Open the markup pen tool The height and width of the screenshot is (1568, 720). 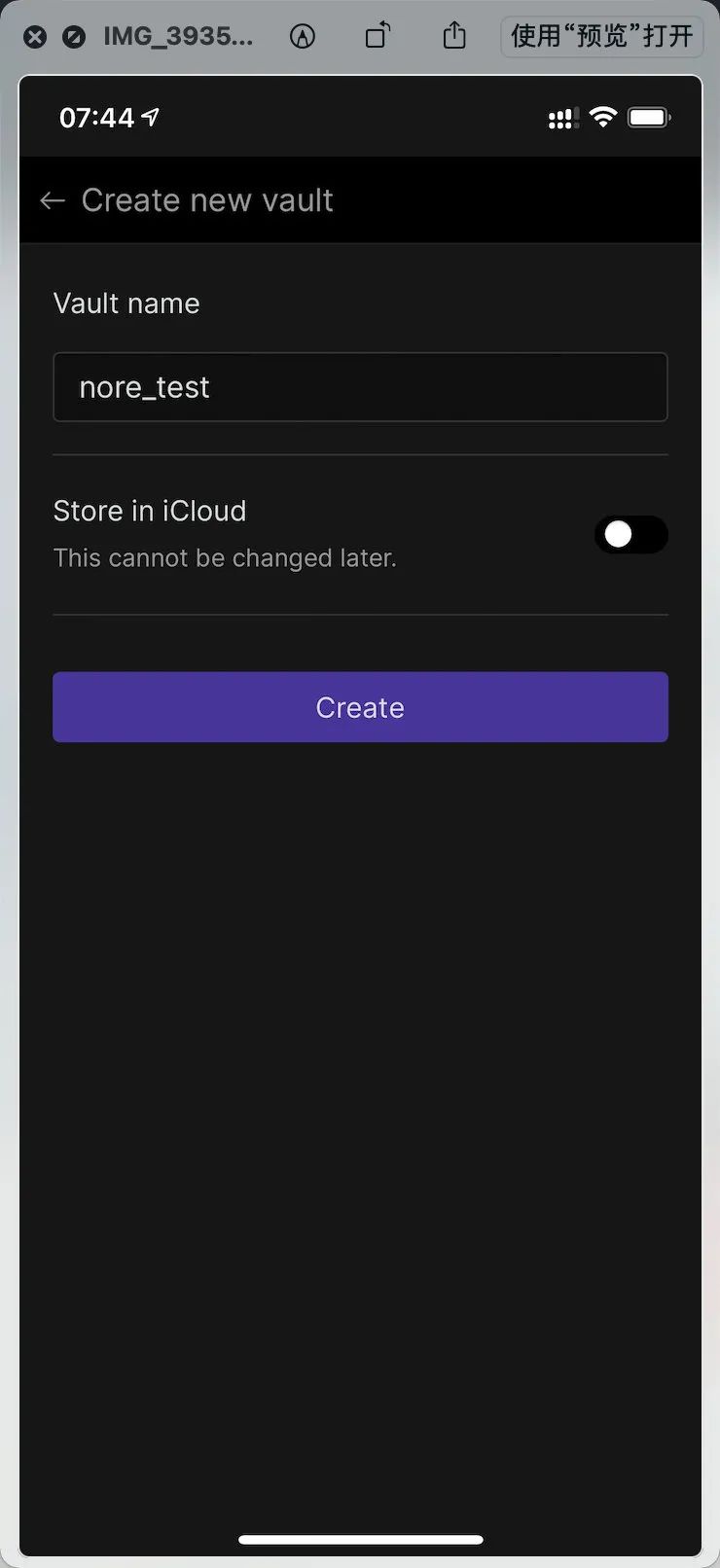(x=303, y=37)
